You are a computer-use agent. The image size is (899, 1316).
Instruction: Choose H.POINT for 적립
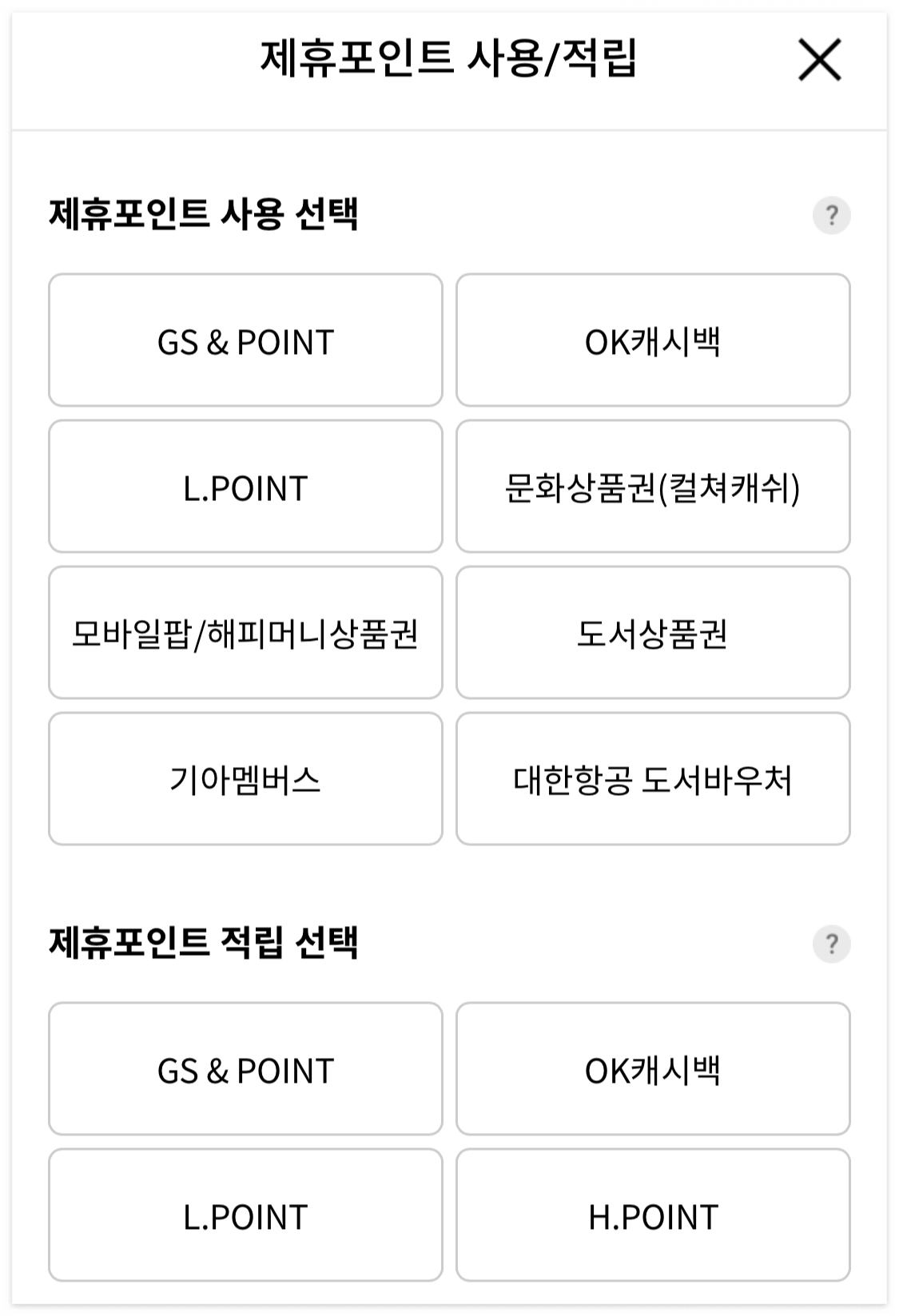pyautogui.click(x=653, y=1215)
